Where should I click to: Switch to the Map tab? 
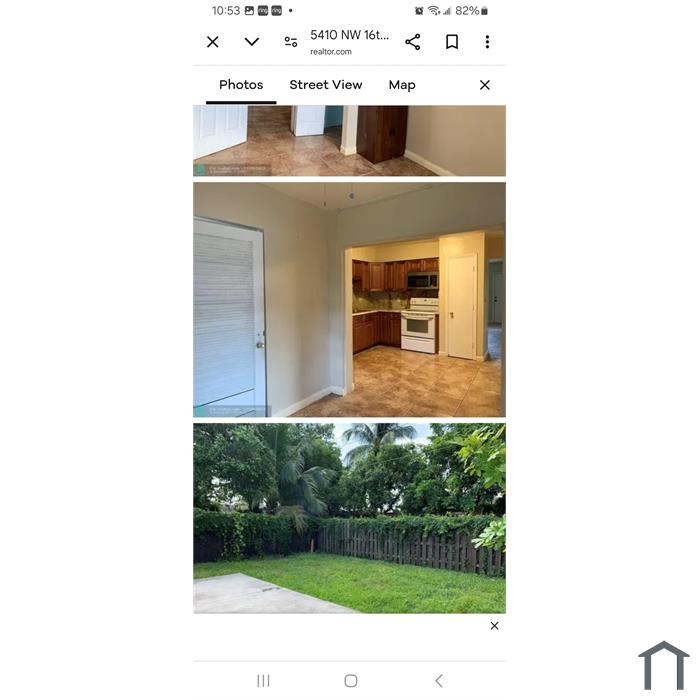(402, 85)
